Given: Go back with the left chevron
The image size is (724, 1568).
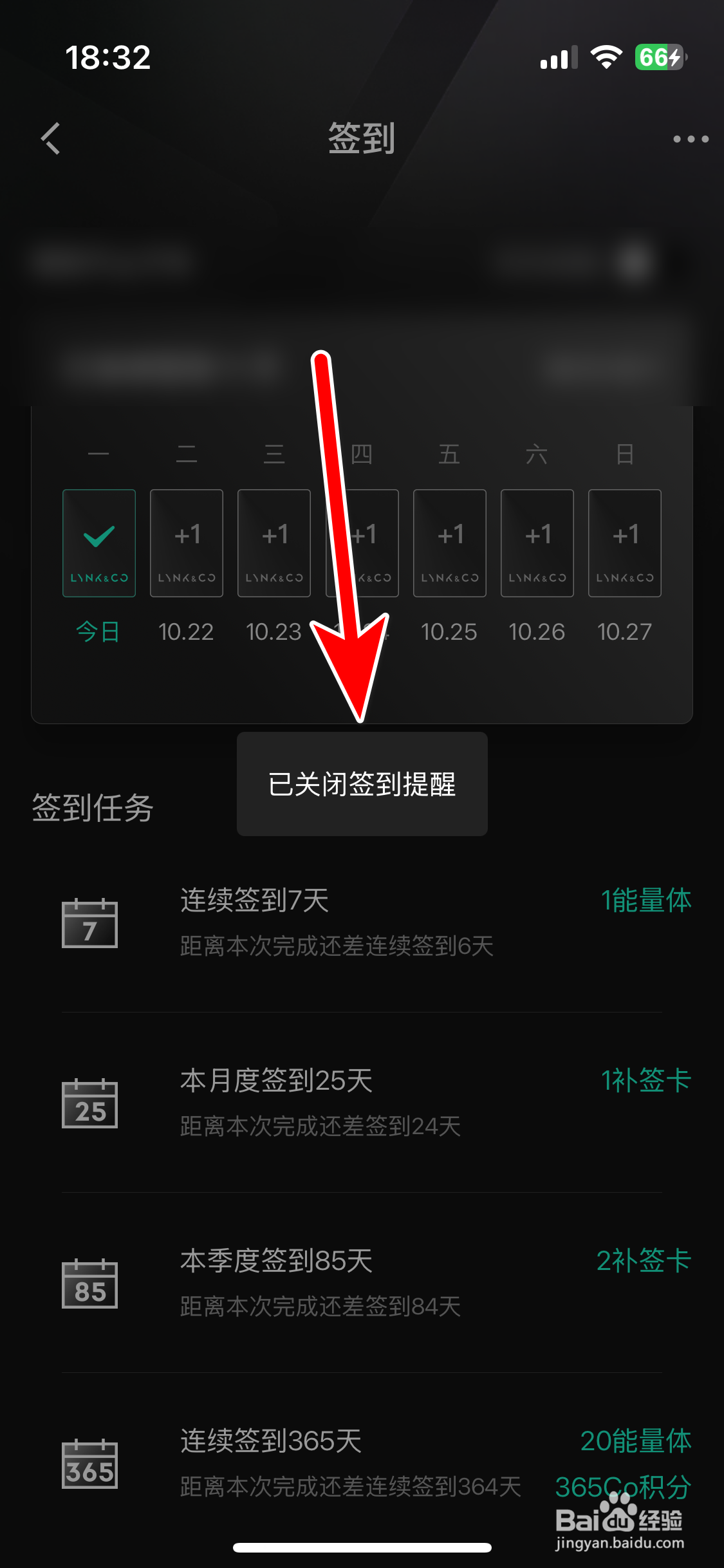Looking at the screenshot, I should point(50,137).
